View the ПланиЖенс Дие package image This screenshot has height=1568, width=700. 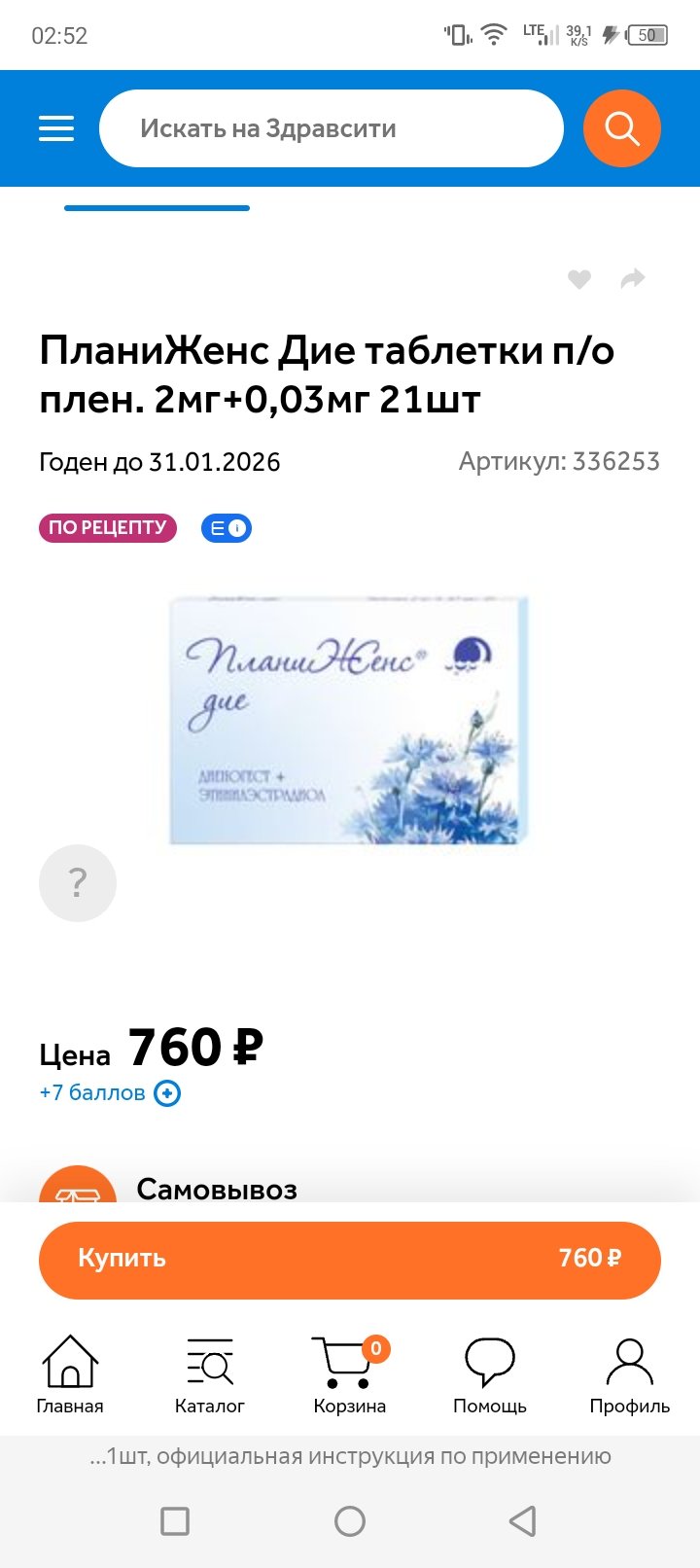point(350,721)
